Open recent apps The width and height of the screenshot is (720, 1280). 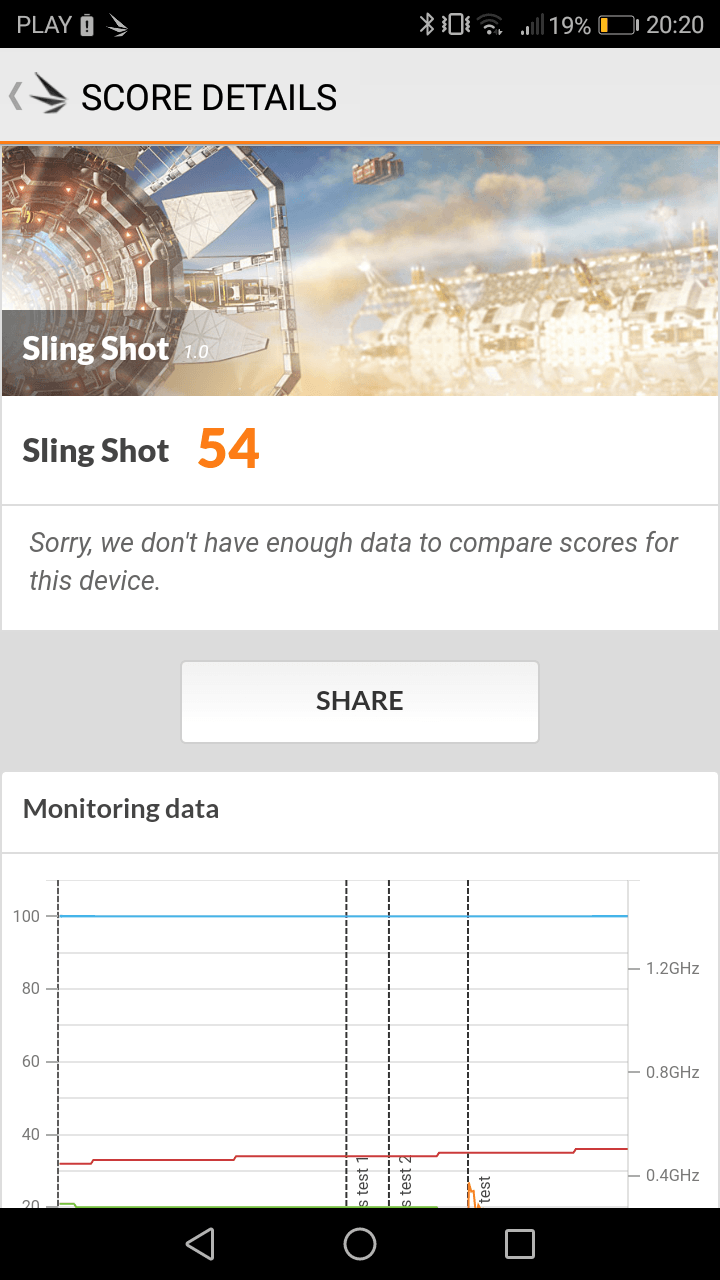pyautogui.click(x=520, y=1244)
